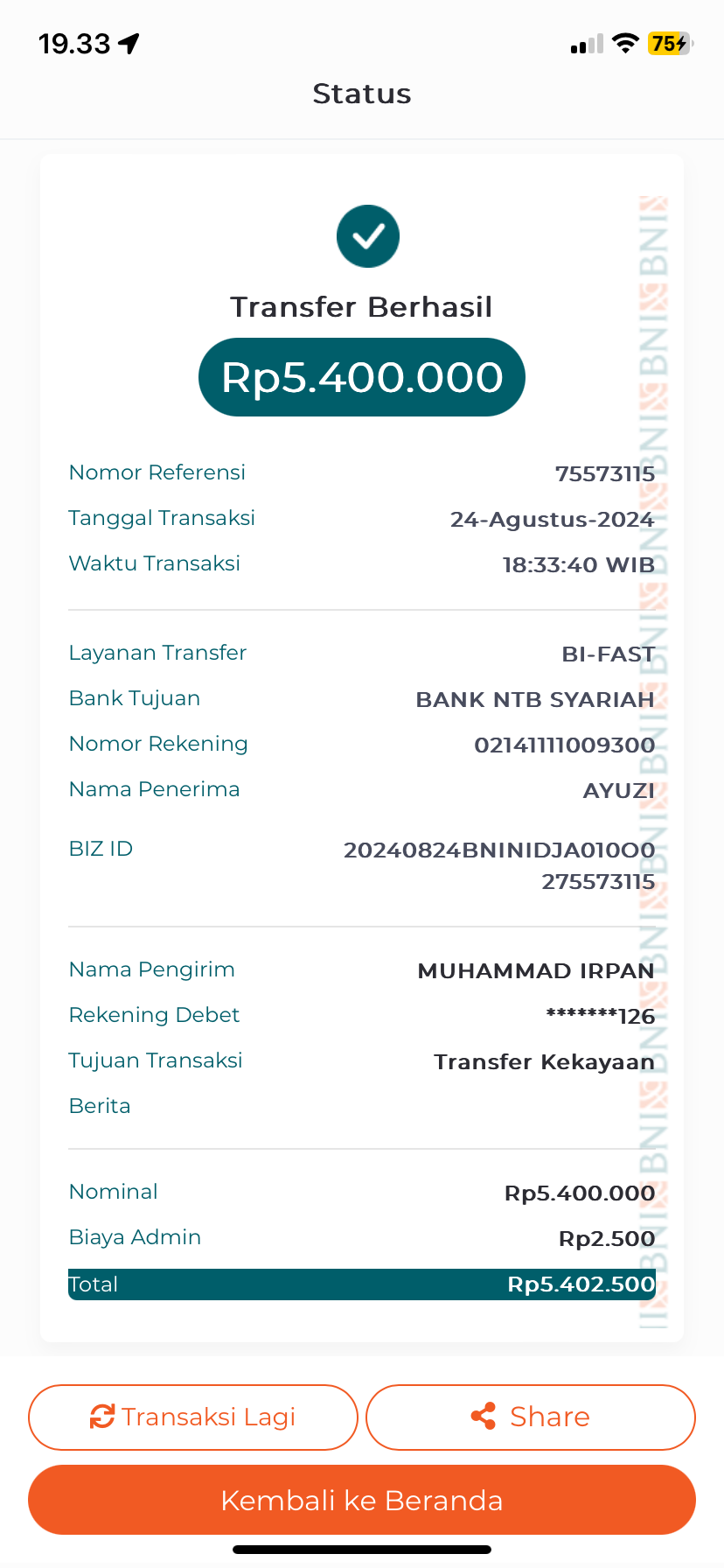Share the transfer receipt
The image size is (724, 1568).
[531, 1417]
